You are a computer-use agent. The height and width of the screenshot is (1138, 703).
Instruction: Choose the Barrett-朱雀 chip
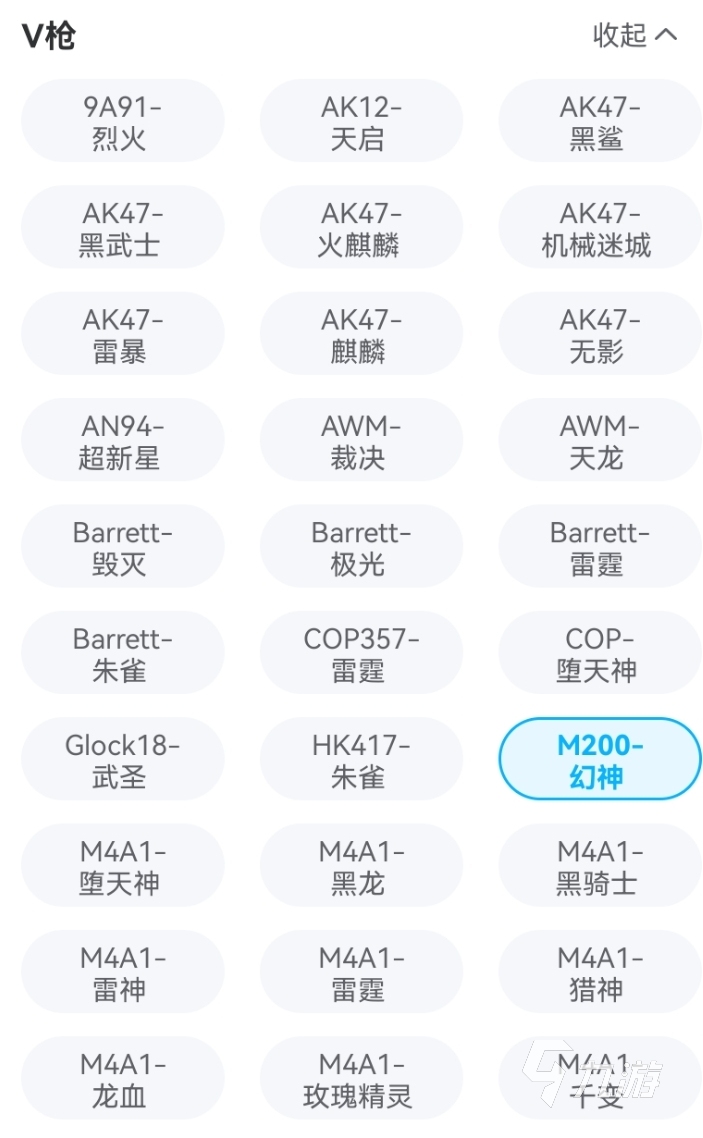pos(122,653)
